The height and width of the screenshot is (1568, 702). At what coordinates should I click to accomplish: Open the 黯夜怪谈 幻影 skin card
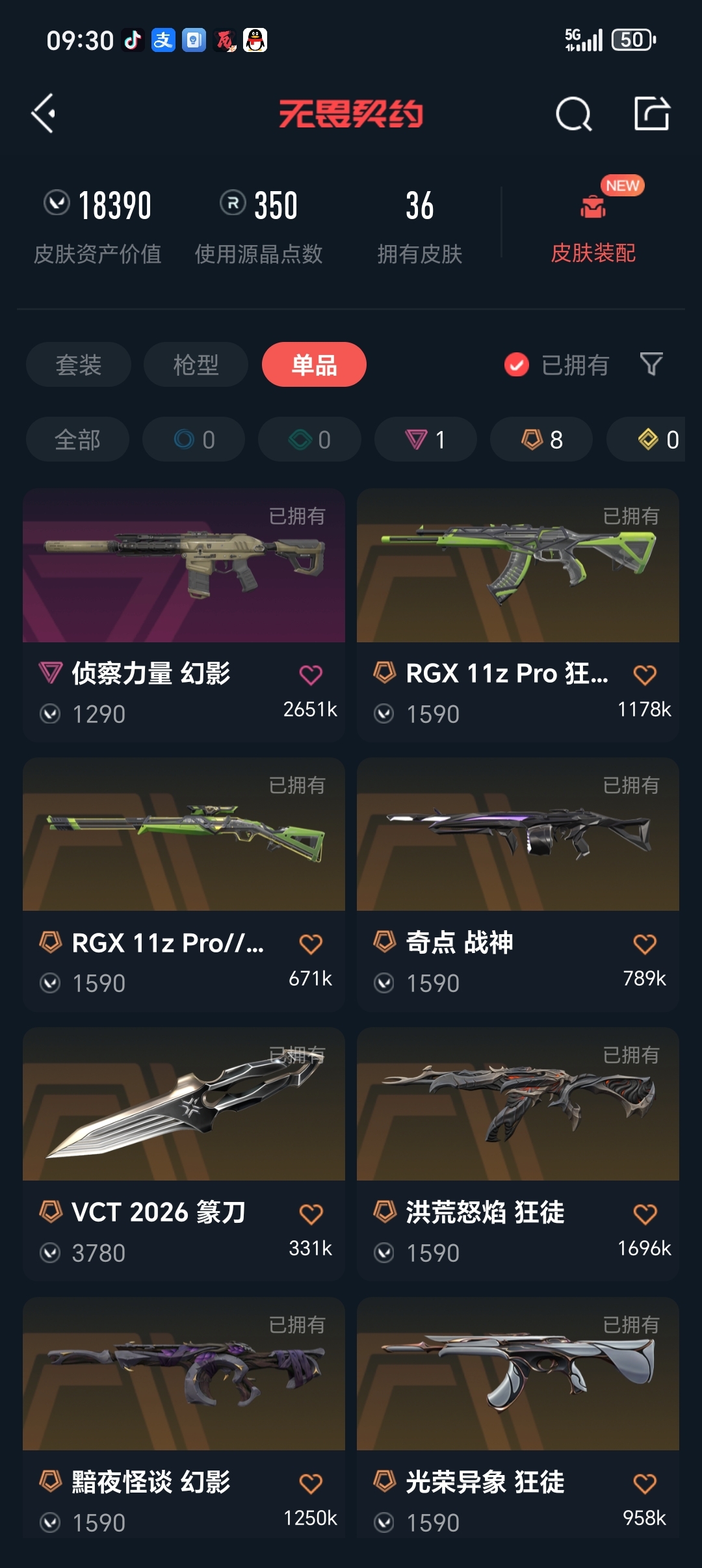[x=184, y=1418]
